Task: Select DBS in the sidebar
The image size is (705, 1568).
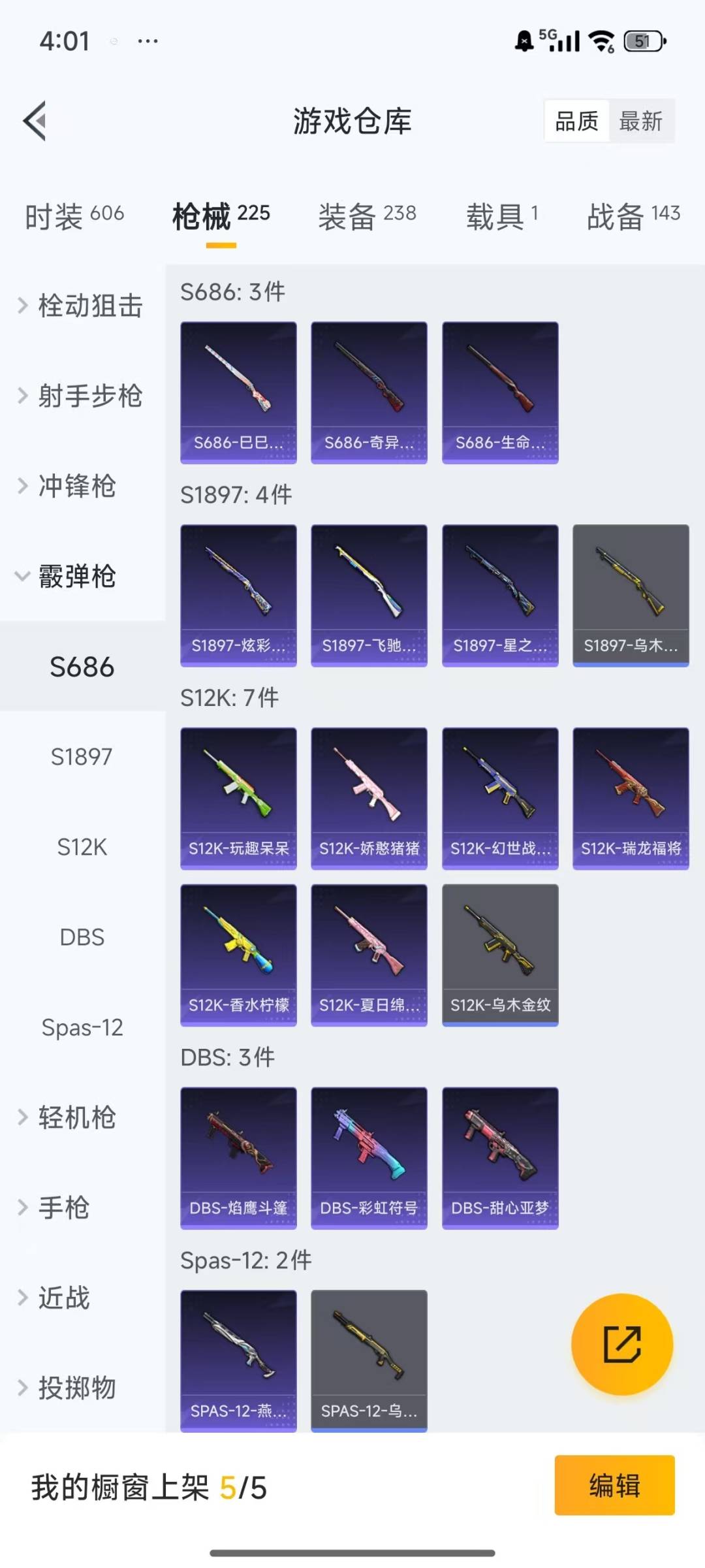Action: 82,937
